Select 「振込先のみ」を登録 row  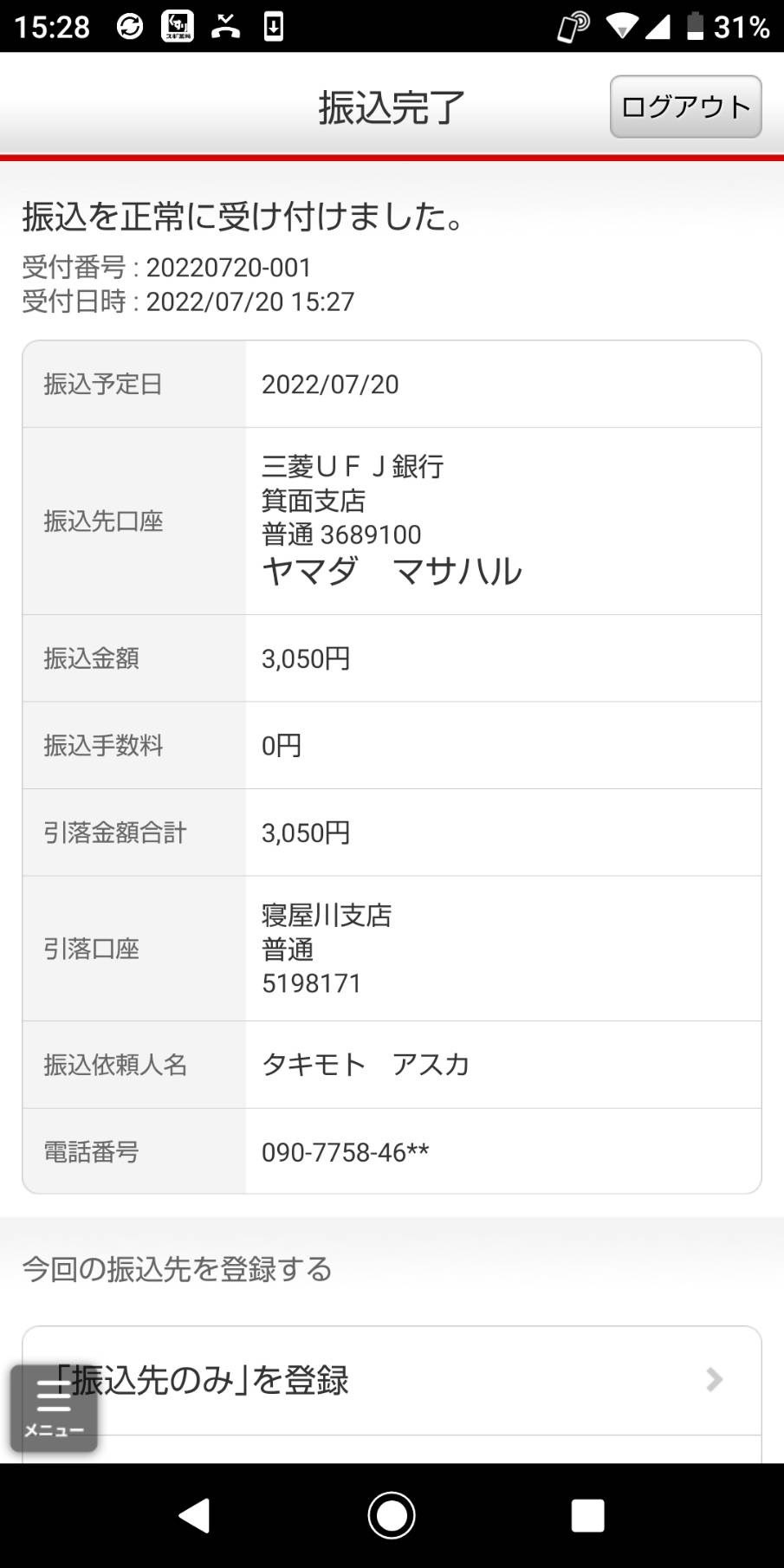coord(392,1380)
